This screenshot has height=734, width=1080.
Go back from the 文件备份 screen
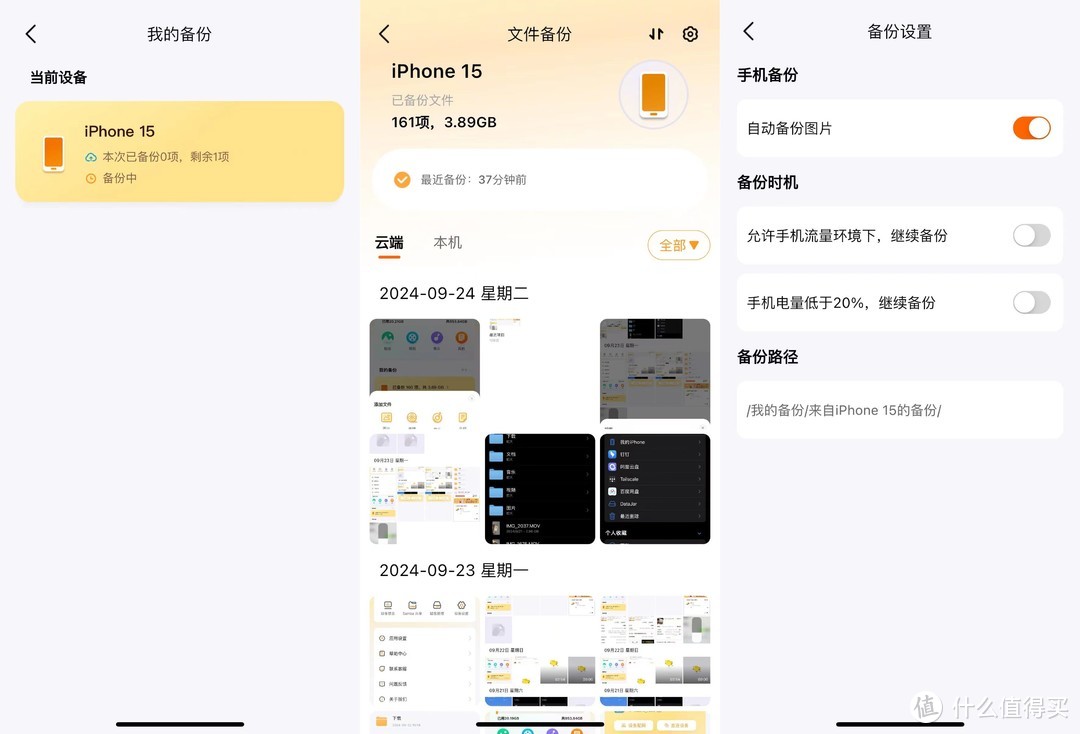(x=384, y=34)
